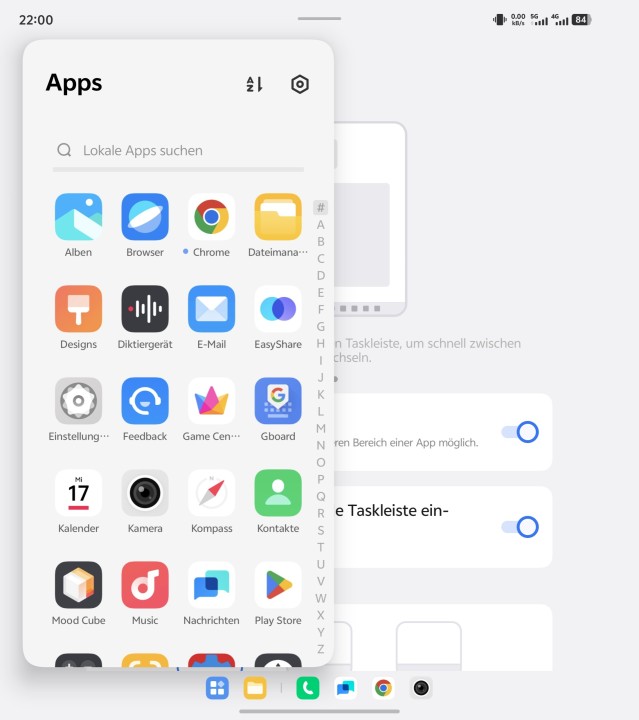Image resolution: width=639 pixels, height=720 pixels.
Task: Open the E-Mail app
Action: coord(211,309)
